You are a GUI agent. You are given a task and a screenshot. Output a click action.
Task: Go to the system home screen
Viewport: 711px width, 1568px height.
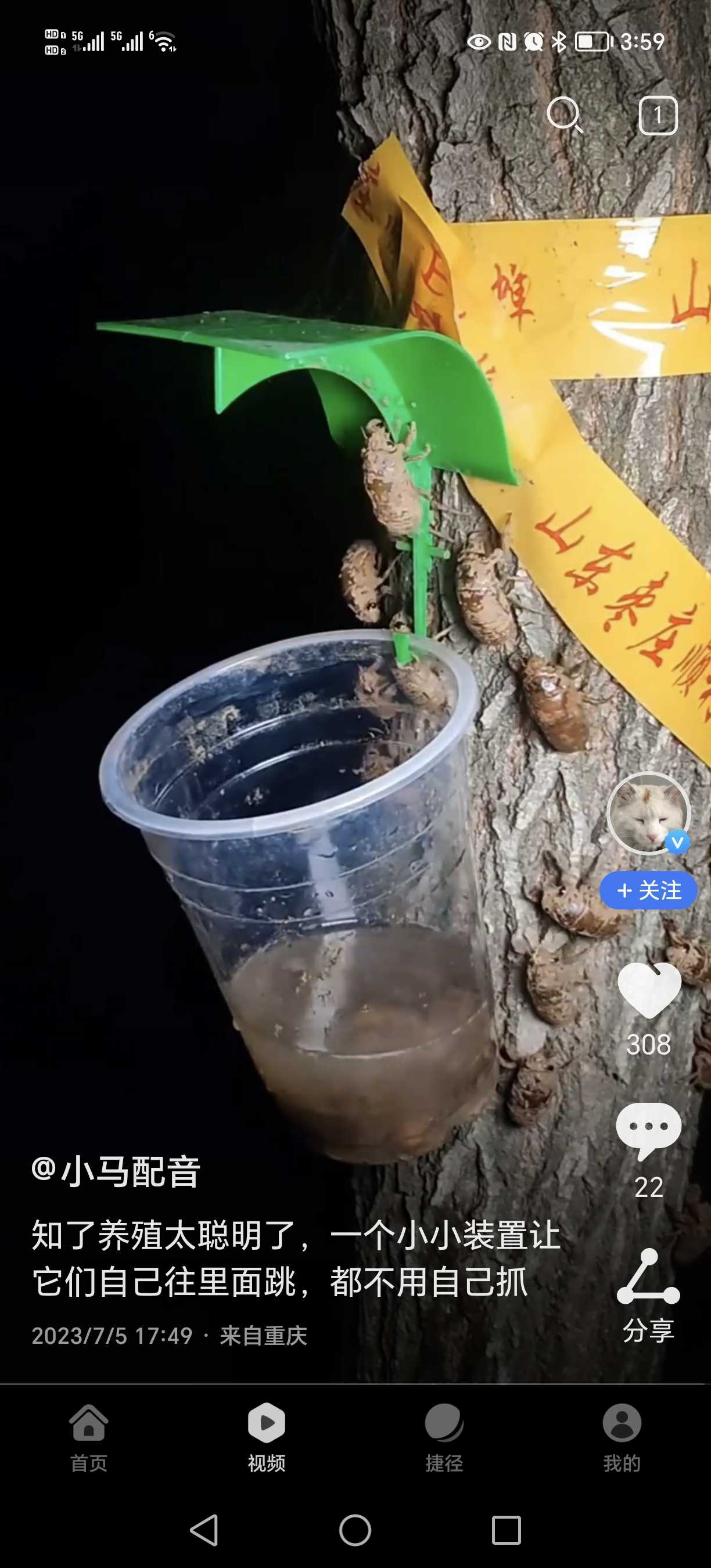[x=355, y=1530]
